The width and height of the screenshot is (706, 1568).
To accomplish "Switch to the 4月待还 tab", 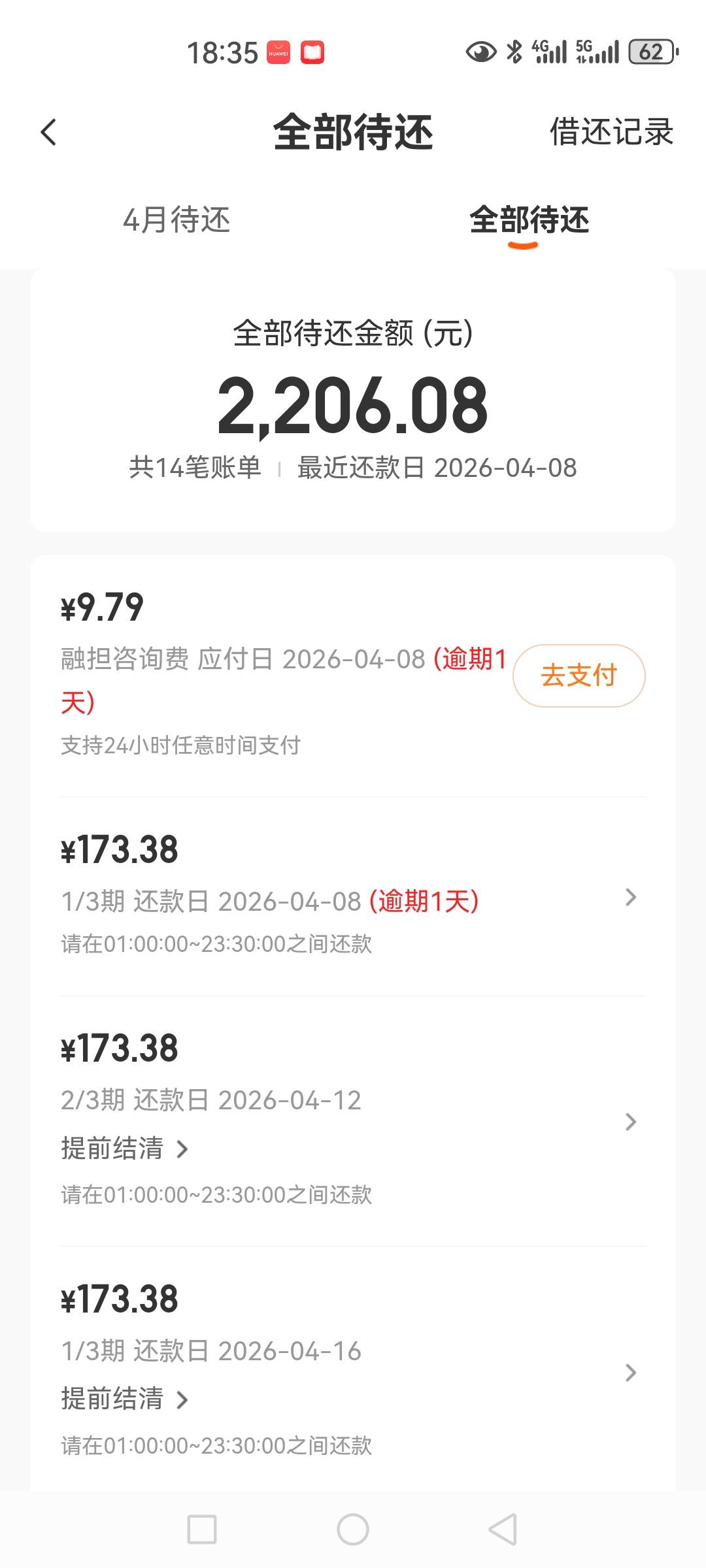I will (176, 220).
